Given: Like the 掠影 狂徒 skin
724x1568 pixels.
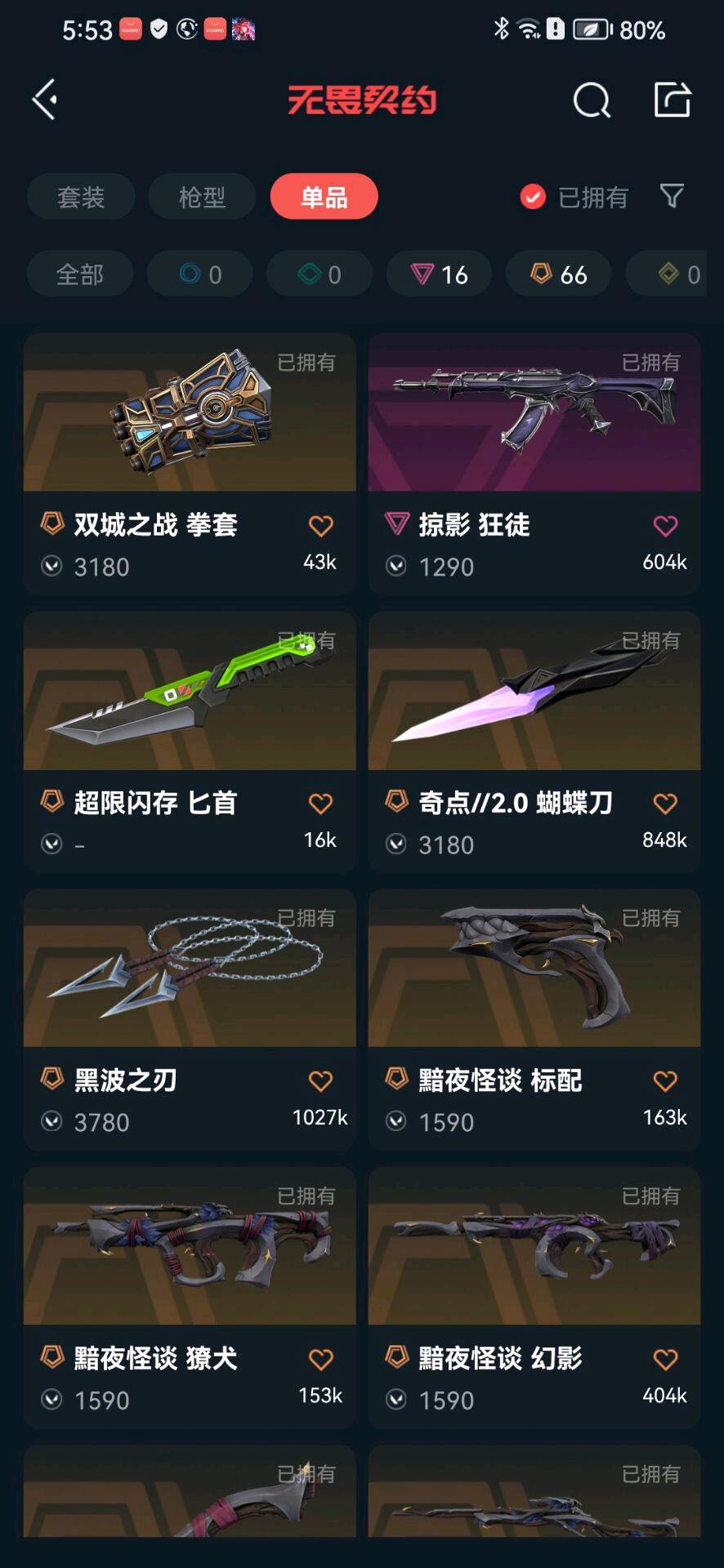Looking at the screenshot, I should [665, 526].
